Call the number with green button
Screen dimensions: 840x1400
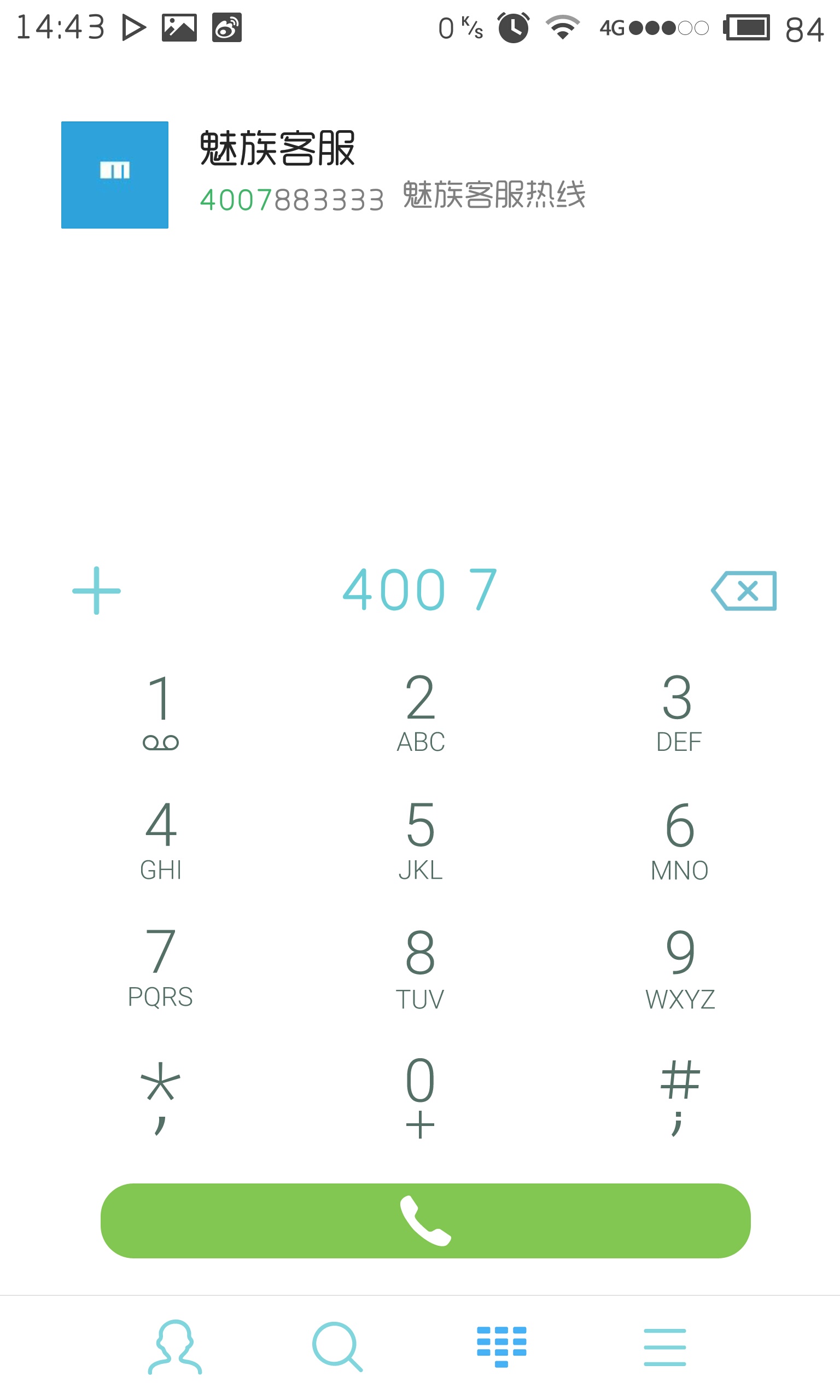click(425, 1221)
